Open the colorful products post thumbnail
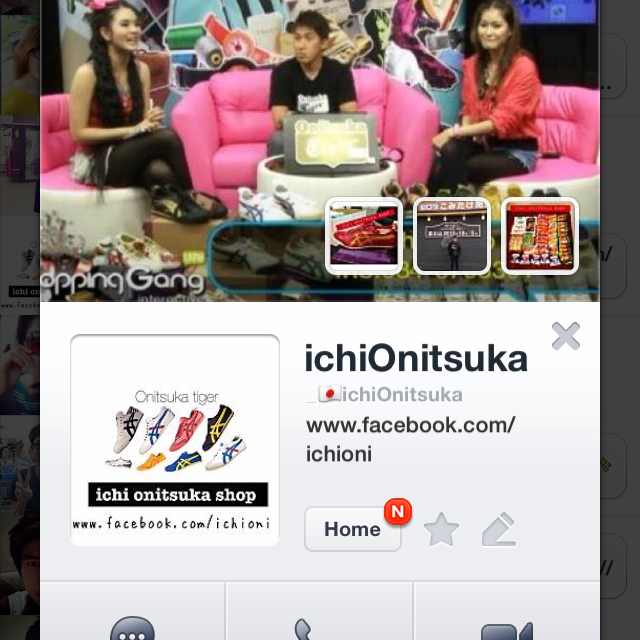The height and width of the screenshot is (640, 640). point(540,236)
